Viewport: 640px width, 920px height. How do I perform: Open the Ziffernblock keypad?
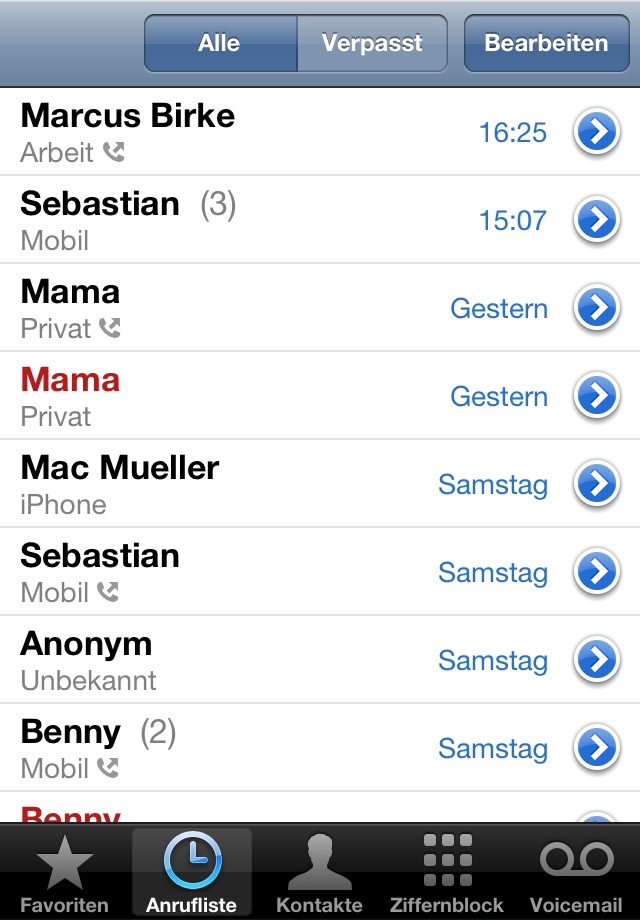(x=447, y=873)
